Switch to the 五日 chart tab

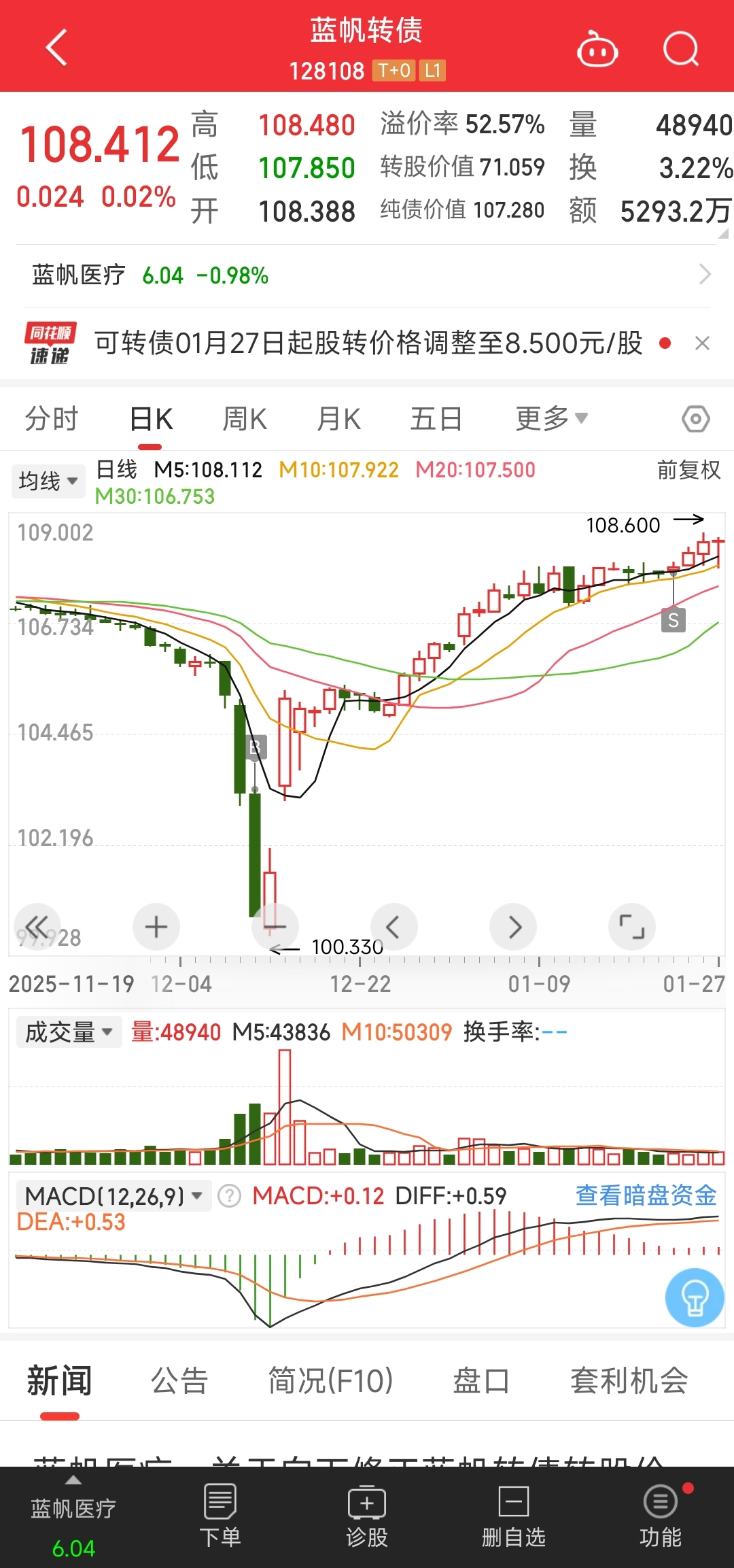pyautogui.click(x=436, y=419)
